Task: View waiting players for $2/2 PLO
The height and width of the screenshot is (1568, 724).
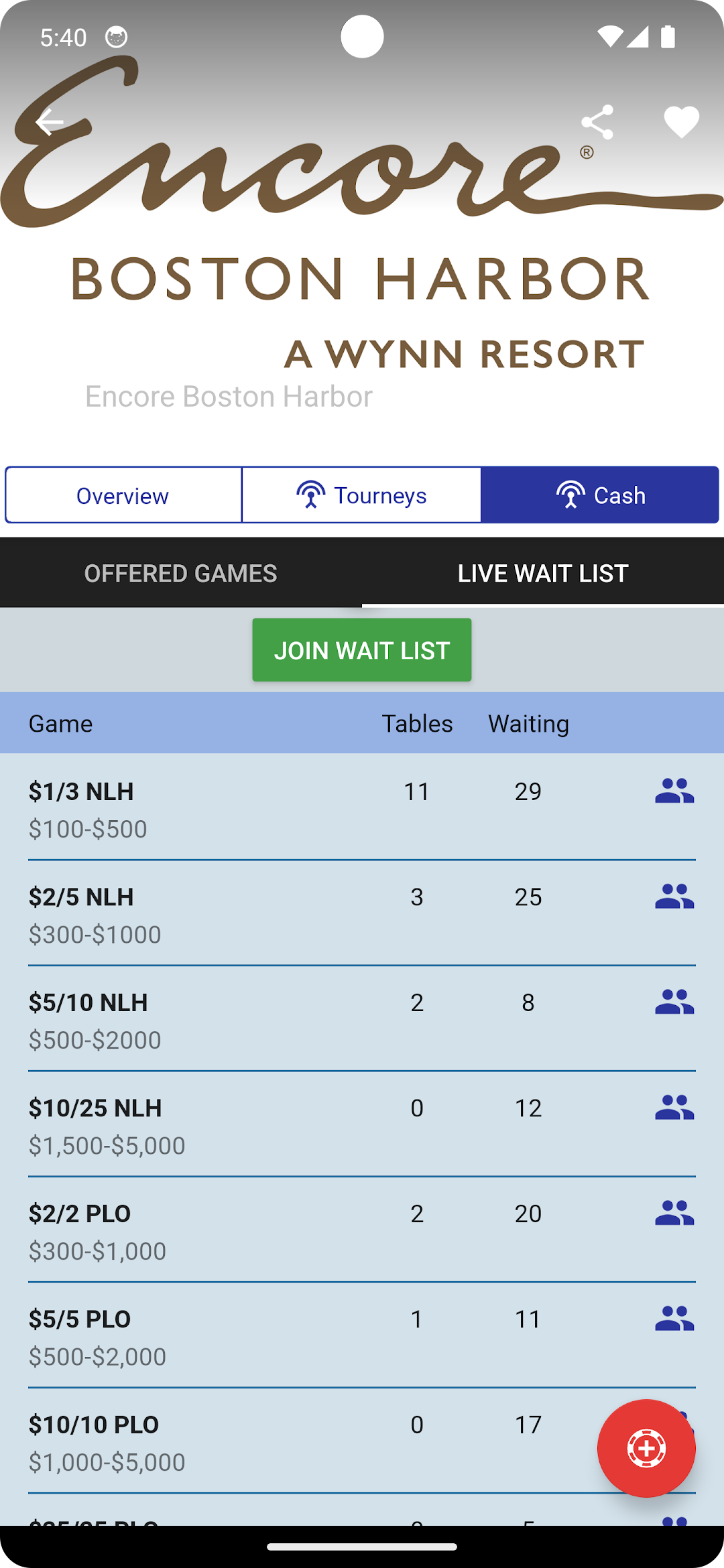Action: 674,1213
